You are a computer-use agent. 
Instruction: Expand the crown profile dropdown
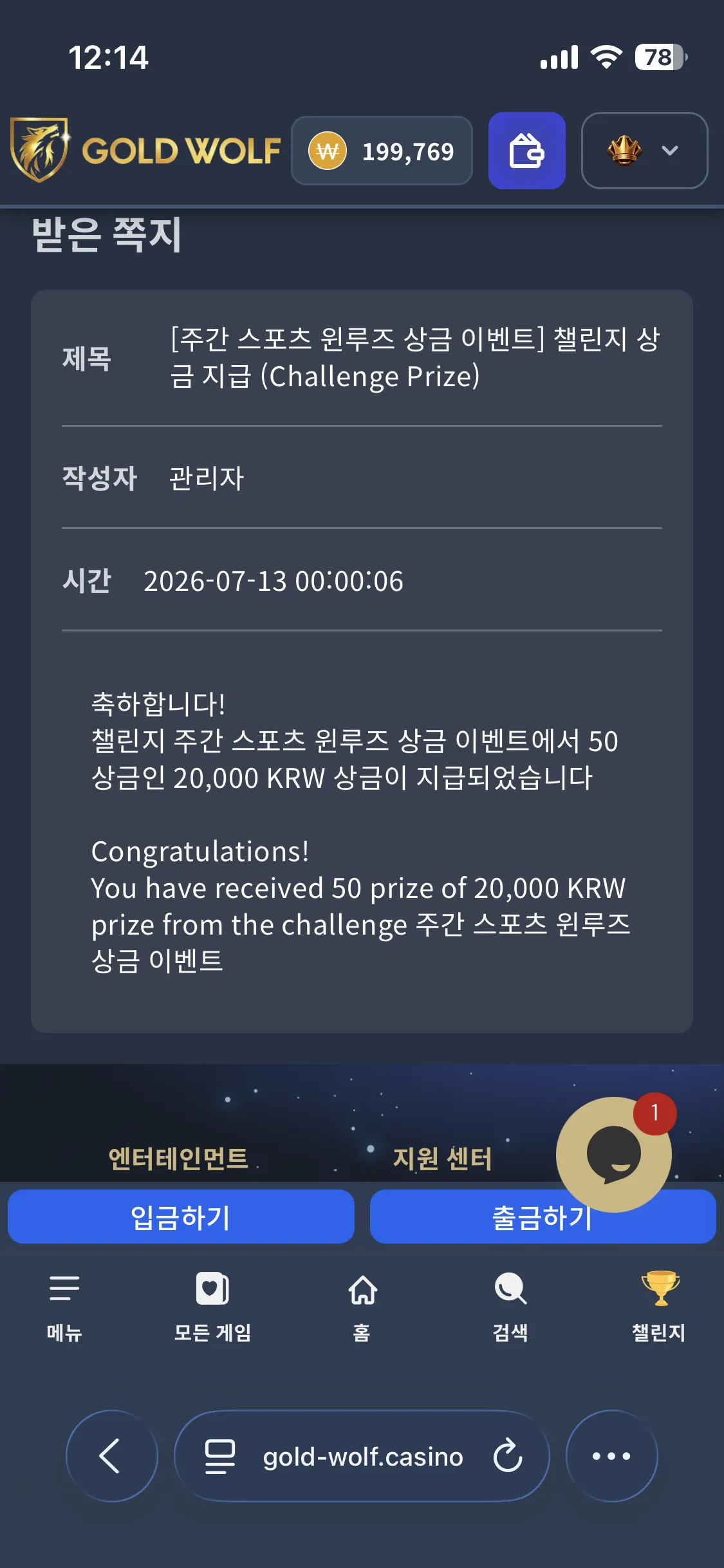click(x=644, y=151)
